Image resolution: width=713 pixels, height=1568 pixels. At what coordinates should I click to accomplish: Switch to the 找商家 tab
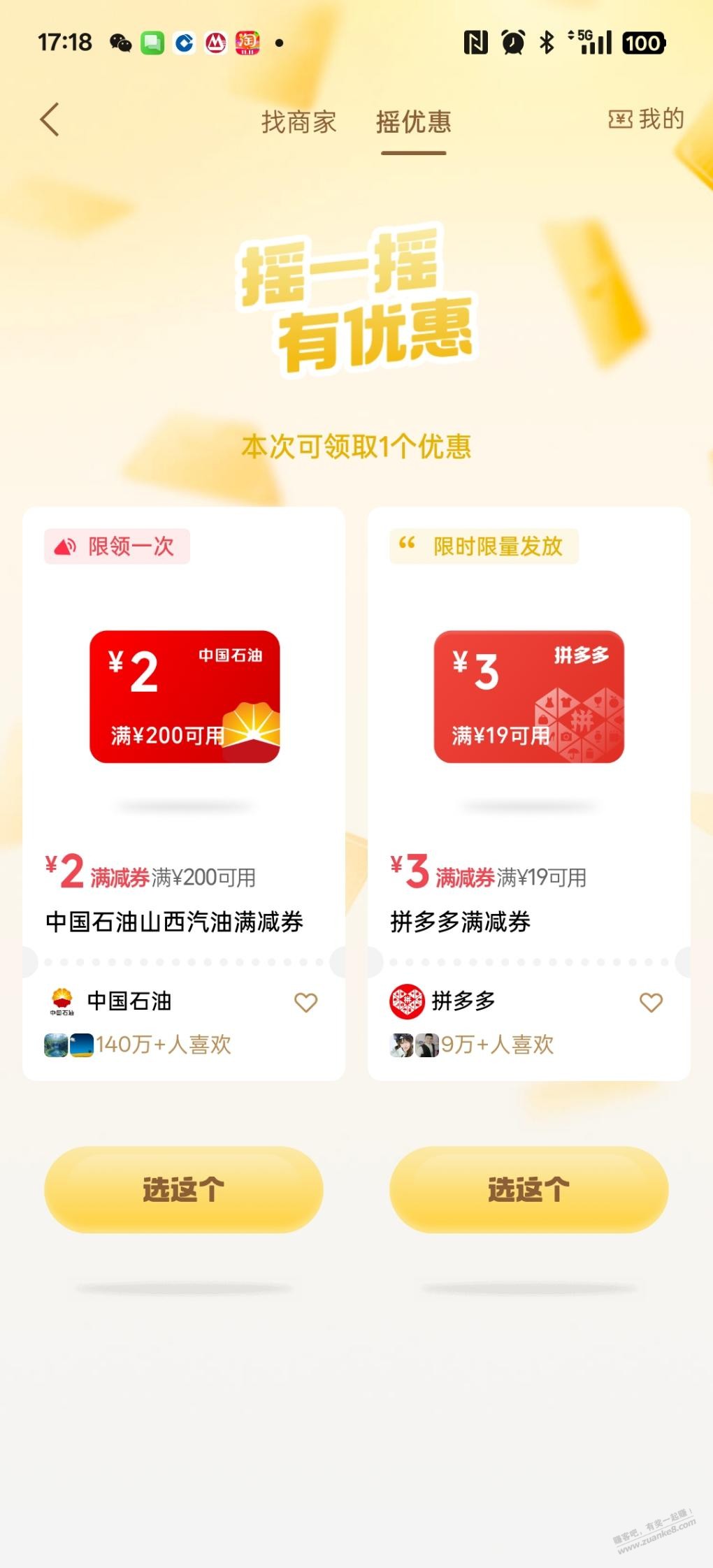click(x=298, y=122)
